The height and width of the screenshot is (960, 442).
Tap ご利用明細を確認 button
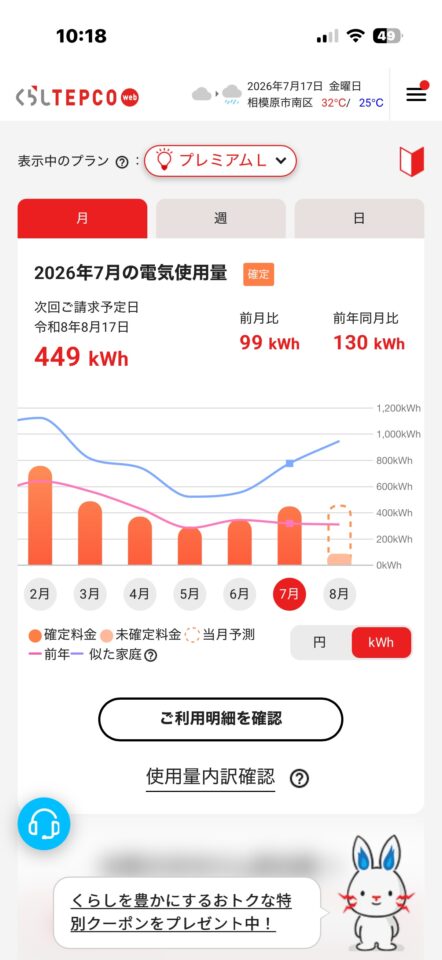(x=220, y=719)
